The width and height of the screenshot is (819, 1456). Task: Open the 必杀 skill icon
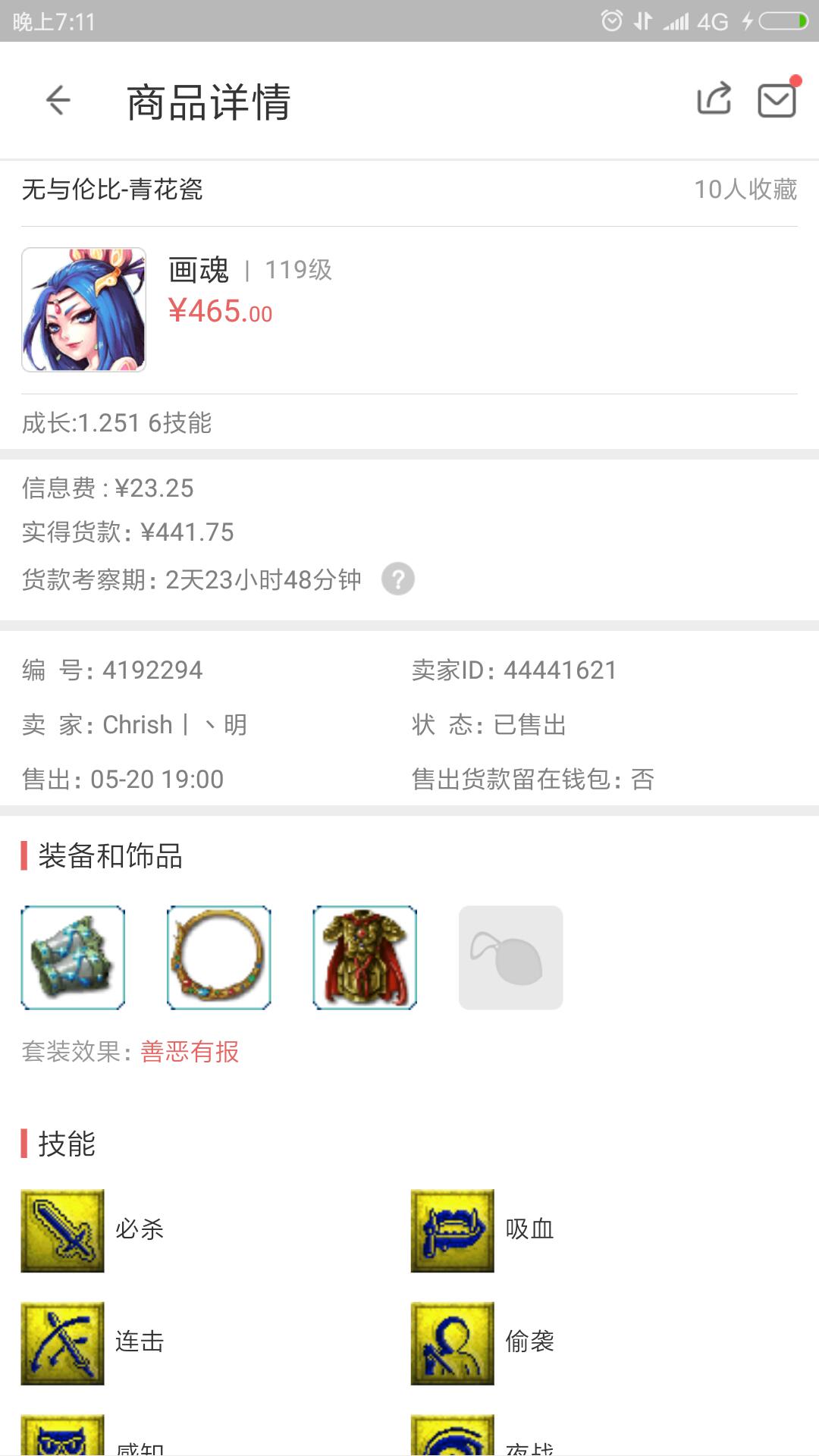point(62,1230)
